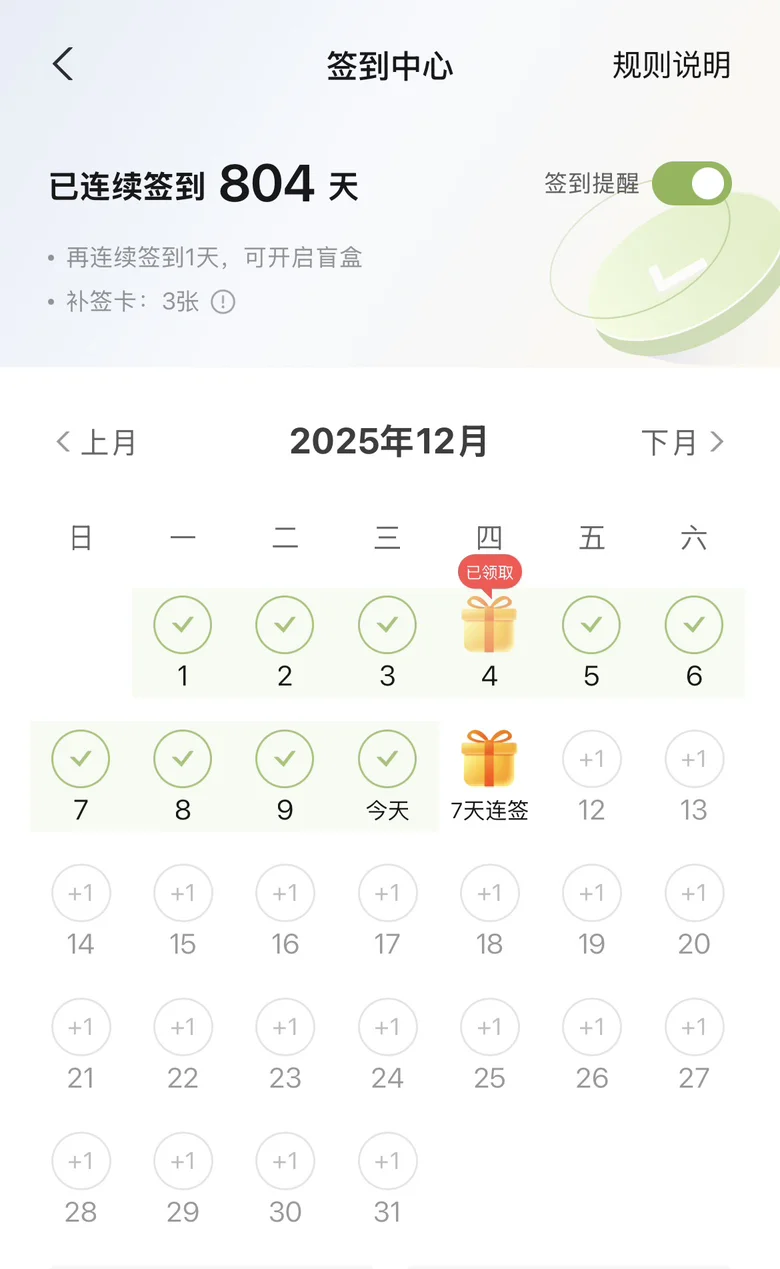This screenshot has width=780, height=1269.
Task: Open 规则说明 rules page
Action: click(x=671, y=65)
